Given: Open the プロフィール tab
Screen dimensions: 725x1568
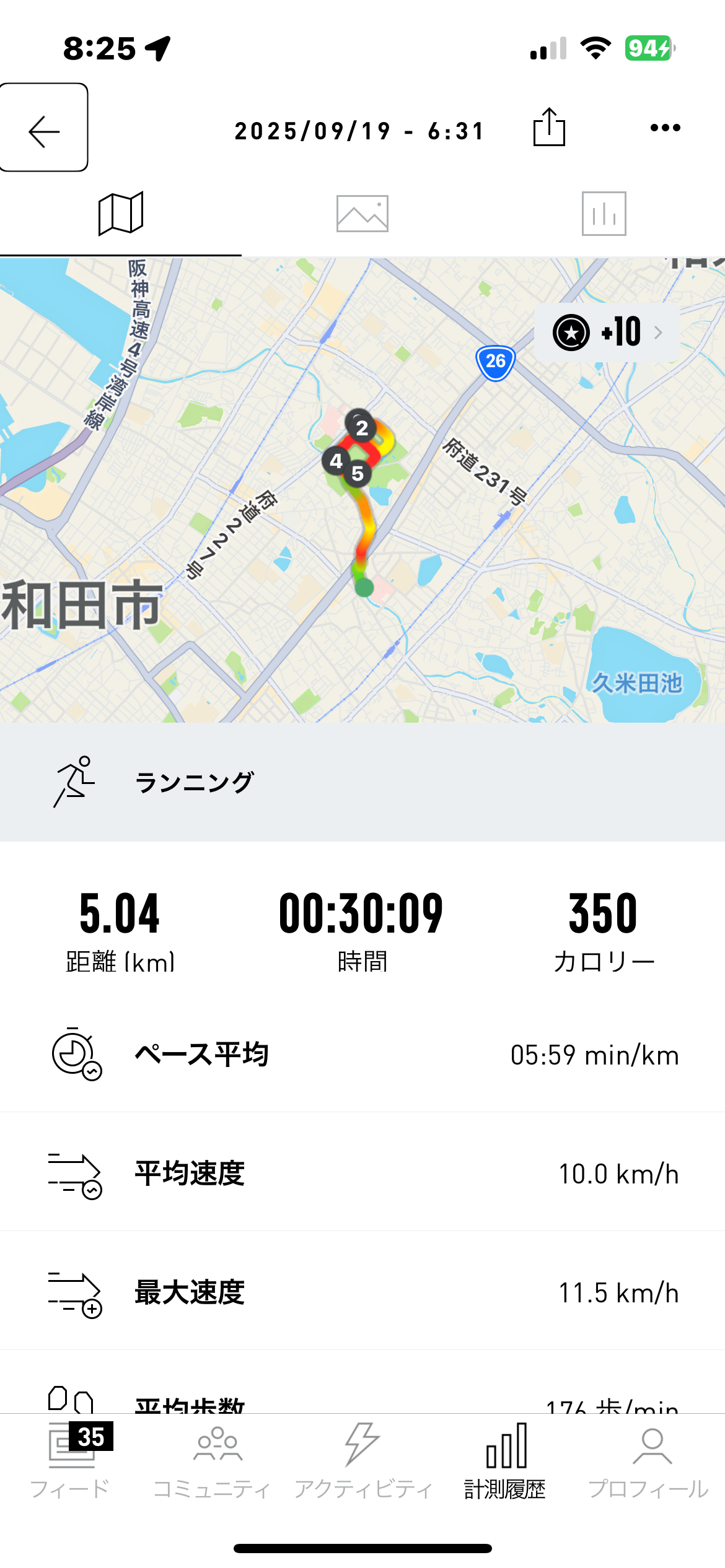Looking at the screenshot, I should (649, 1461).
